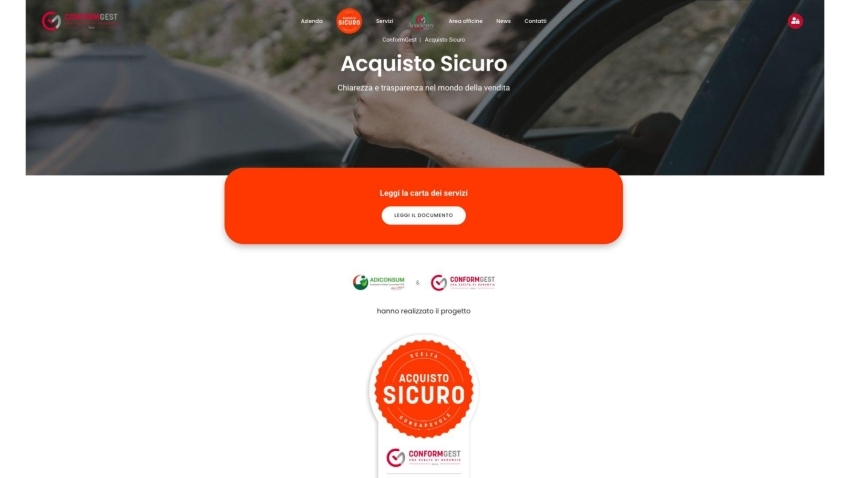Tap the Leggi il documento button
This screenshot has height=478, width=850.
point(423,215)
